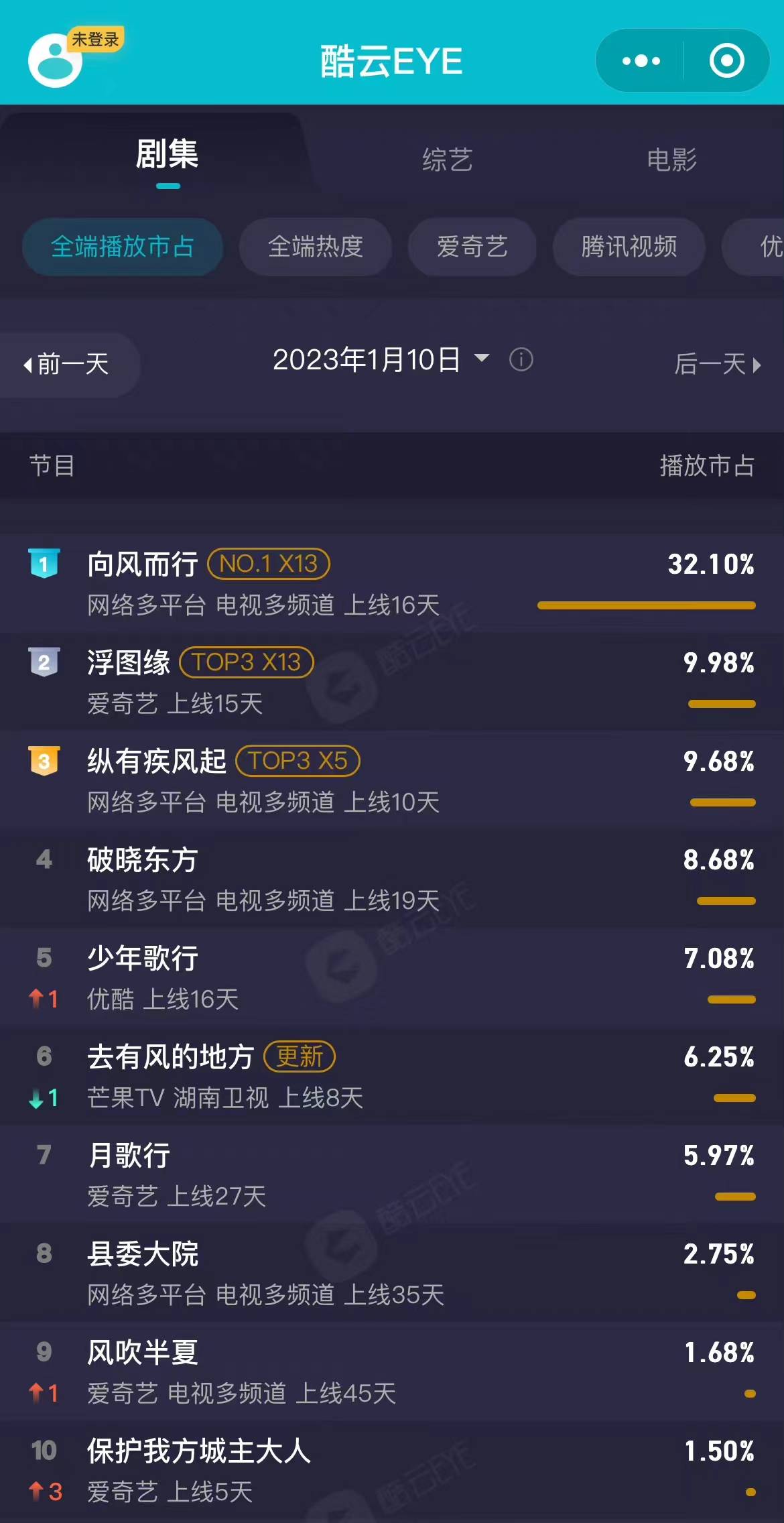784x1523 pixels.
Task: Open the mini program overflow menu
Action: pyautogui.click(x=641, y=61)
